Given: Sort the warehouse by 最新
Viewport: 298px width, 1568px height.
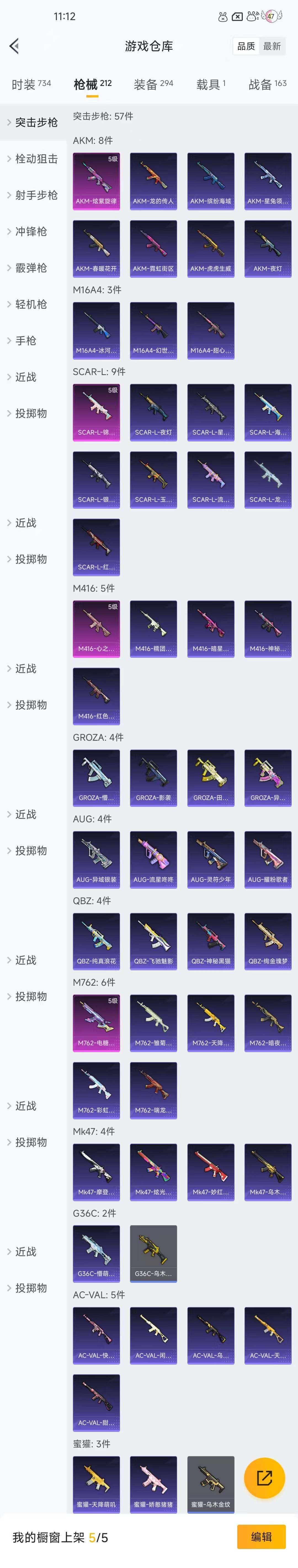Looking at the screenshot, I should [x=272, y=46].
